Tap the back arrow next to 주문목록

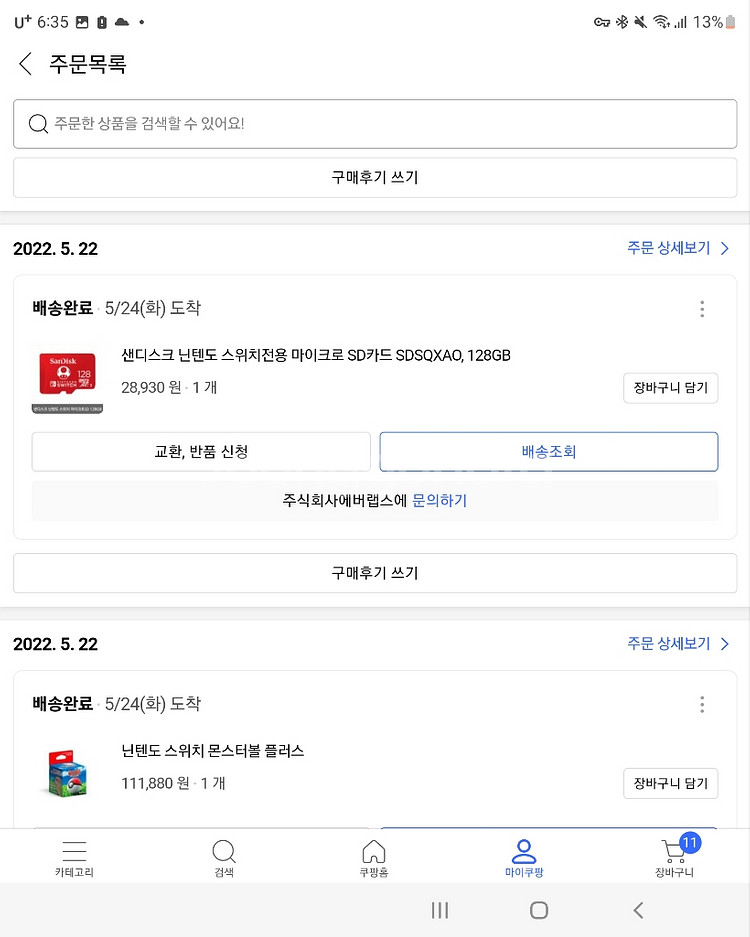tap(24, 63)
